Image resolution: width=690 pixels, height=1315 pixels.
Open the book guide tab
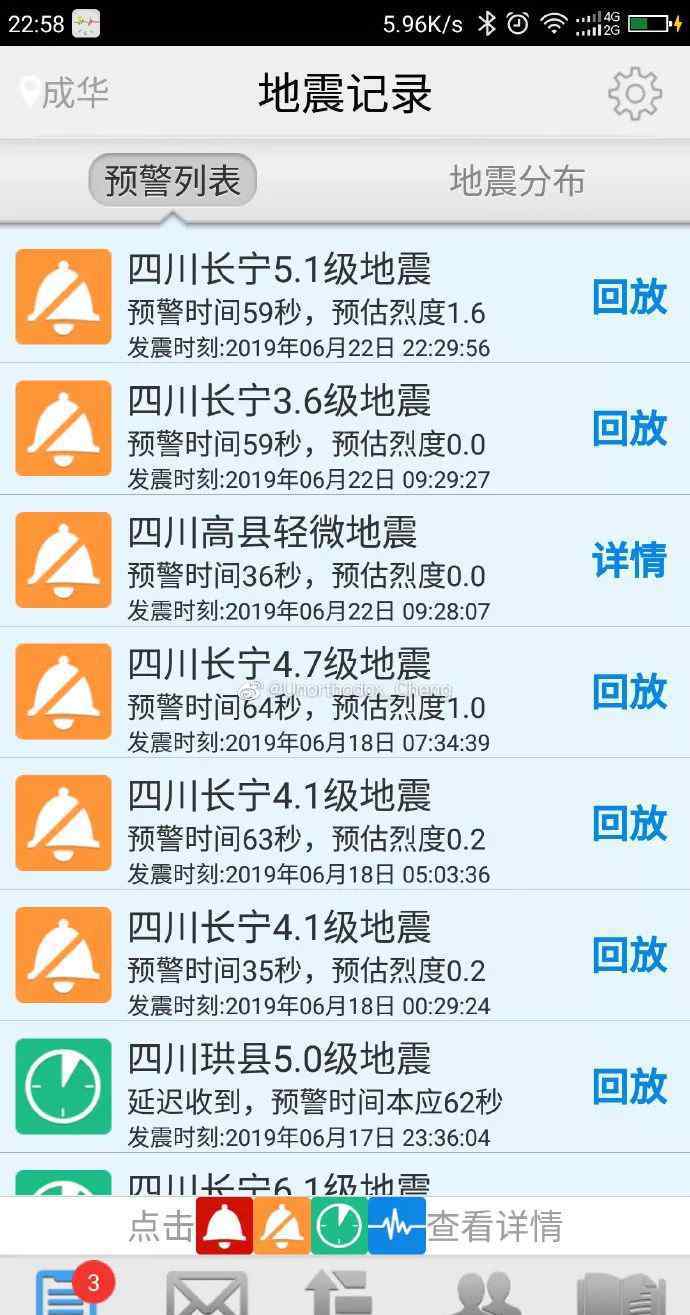620,1292
